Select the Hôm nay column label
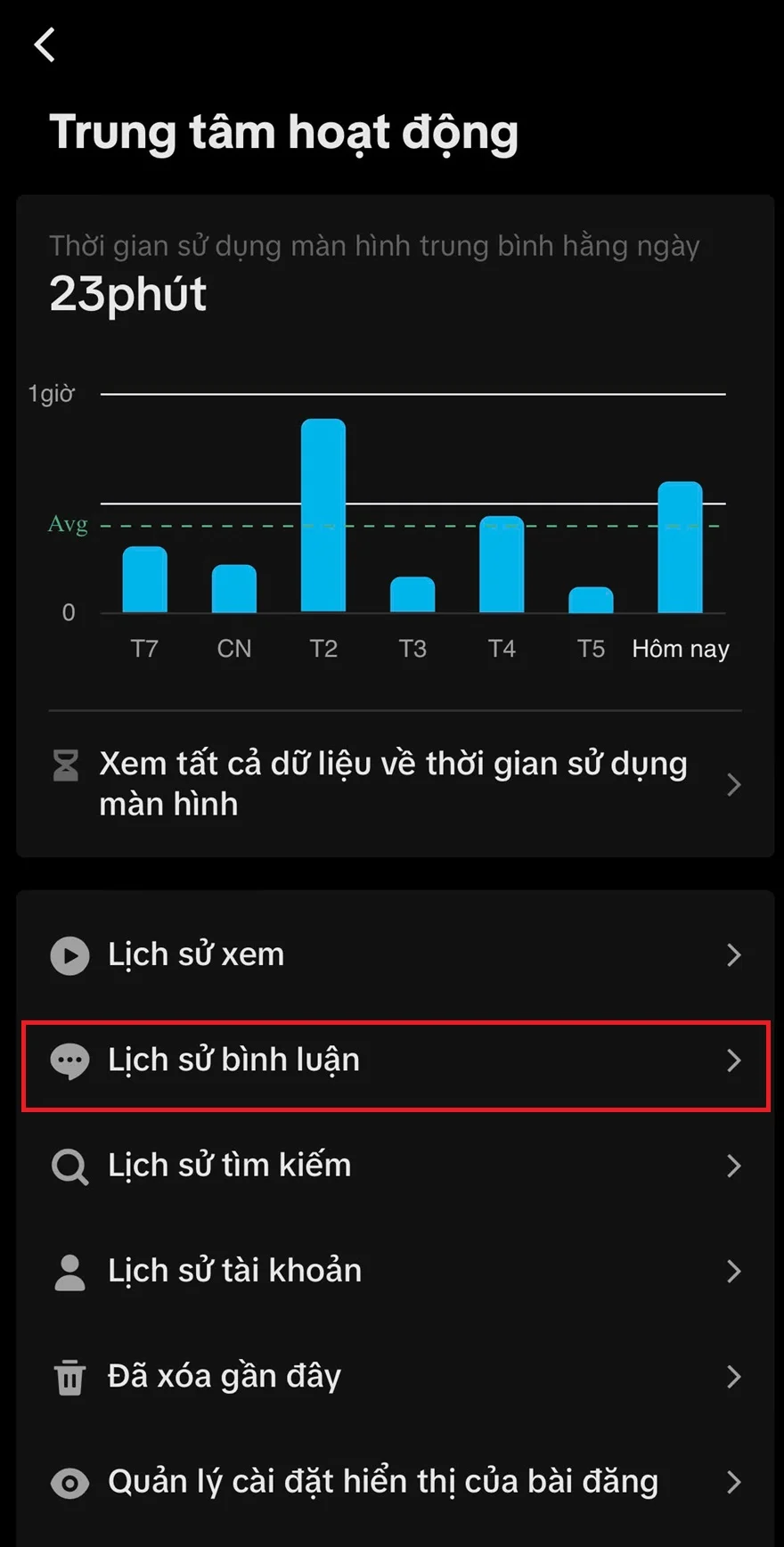Screen dimensions: 784x1547 coord(680,648)
